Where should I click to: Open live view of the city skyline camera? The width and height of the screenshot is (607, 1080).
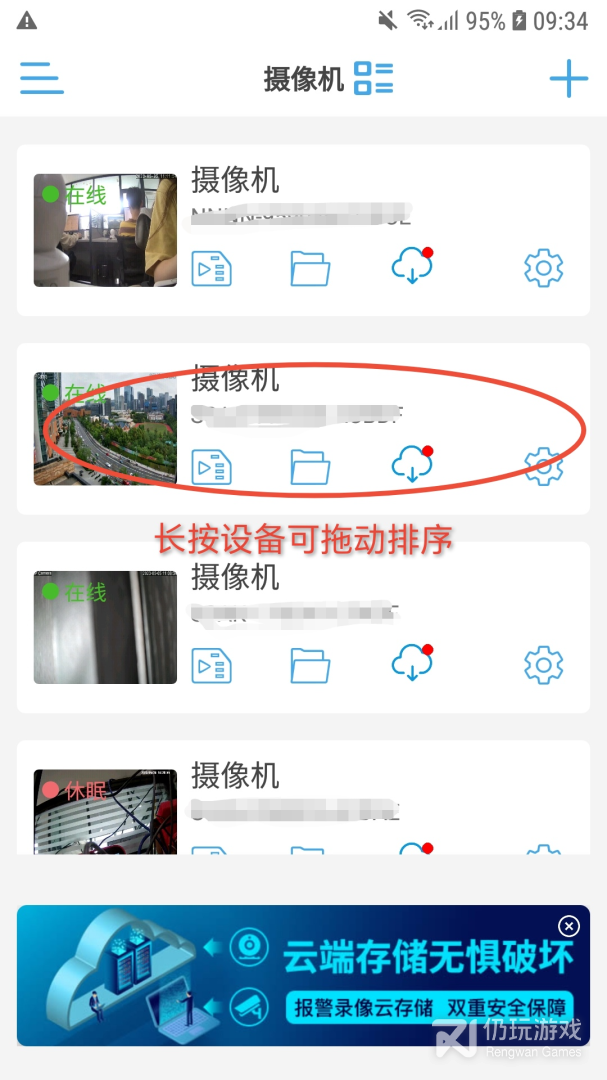point(105,428)
